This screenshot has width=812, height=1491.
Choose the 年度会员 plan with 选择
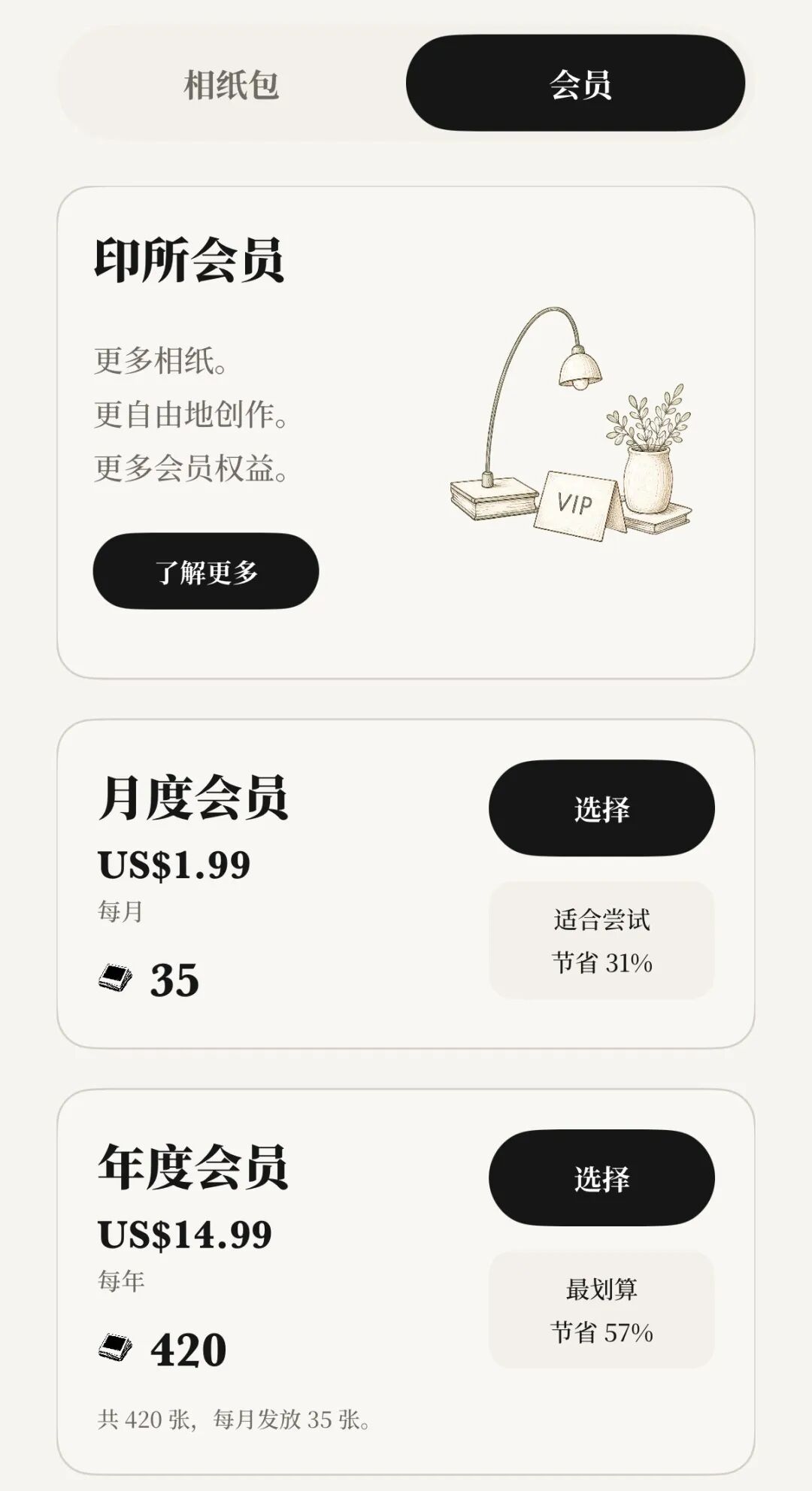[601, 1178]
